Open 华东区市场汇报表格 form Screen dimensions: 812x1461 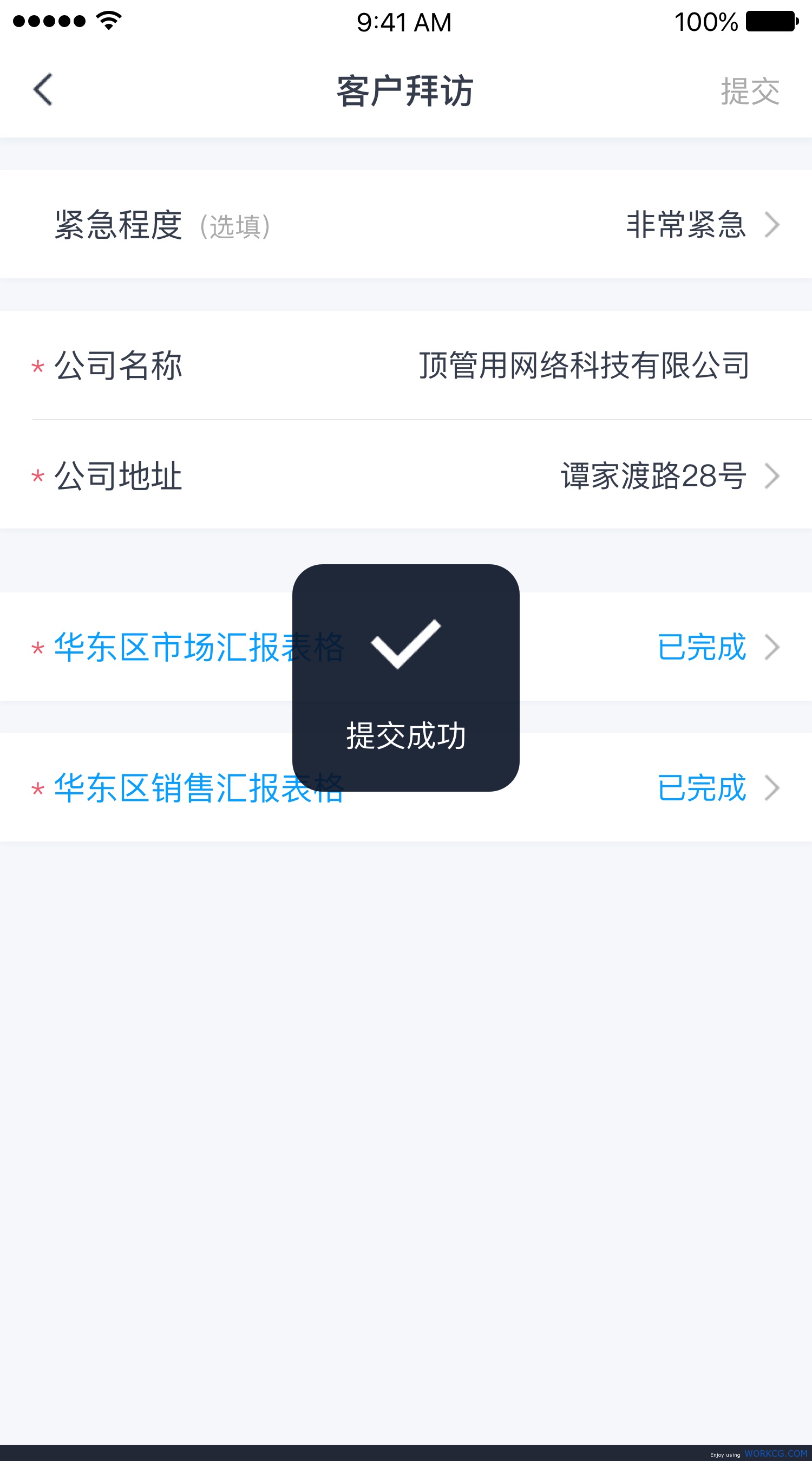pos(406,647)
